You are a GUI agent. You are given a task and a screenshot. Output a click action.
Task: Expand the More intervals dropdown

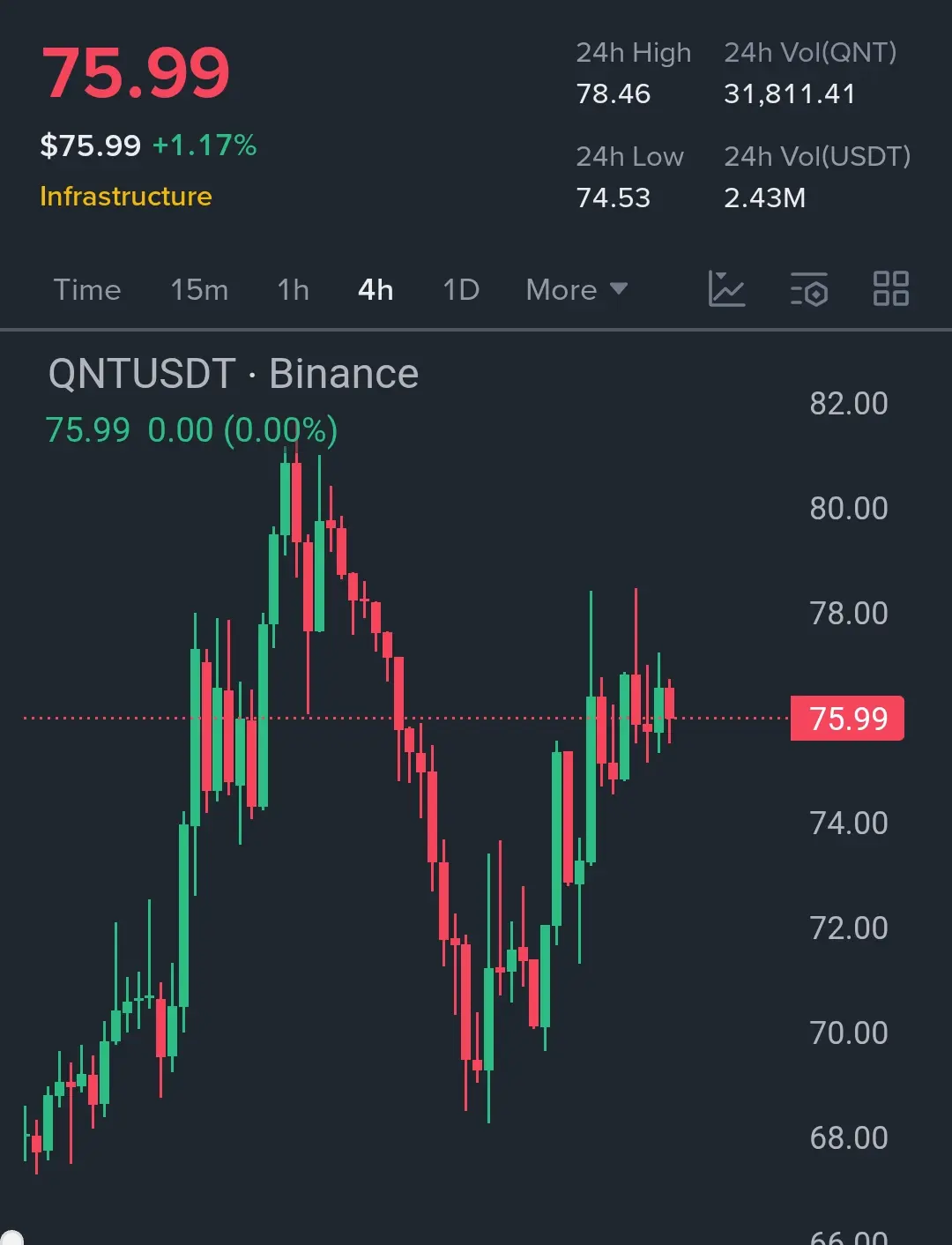576,289
